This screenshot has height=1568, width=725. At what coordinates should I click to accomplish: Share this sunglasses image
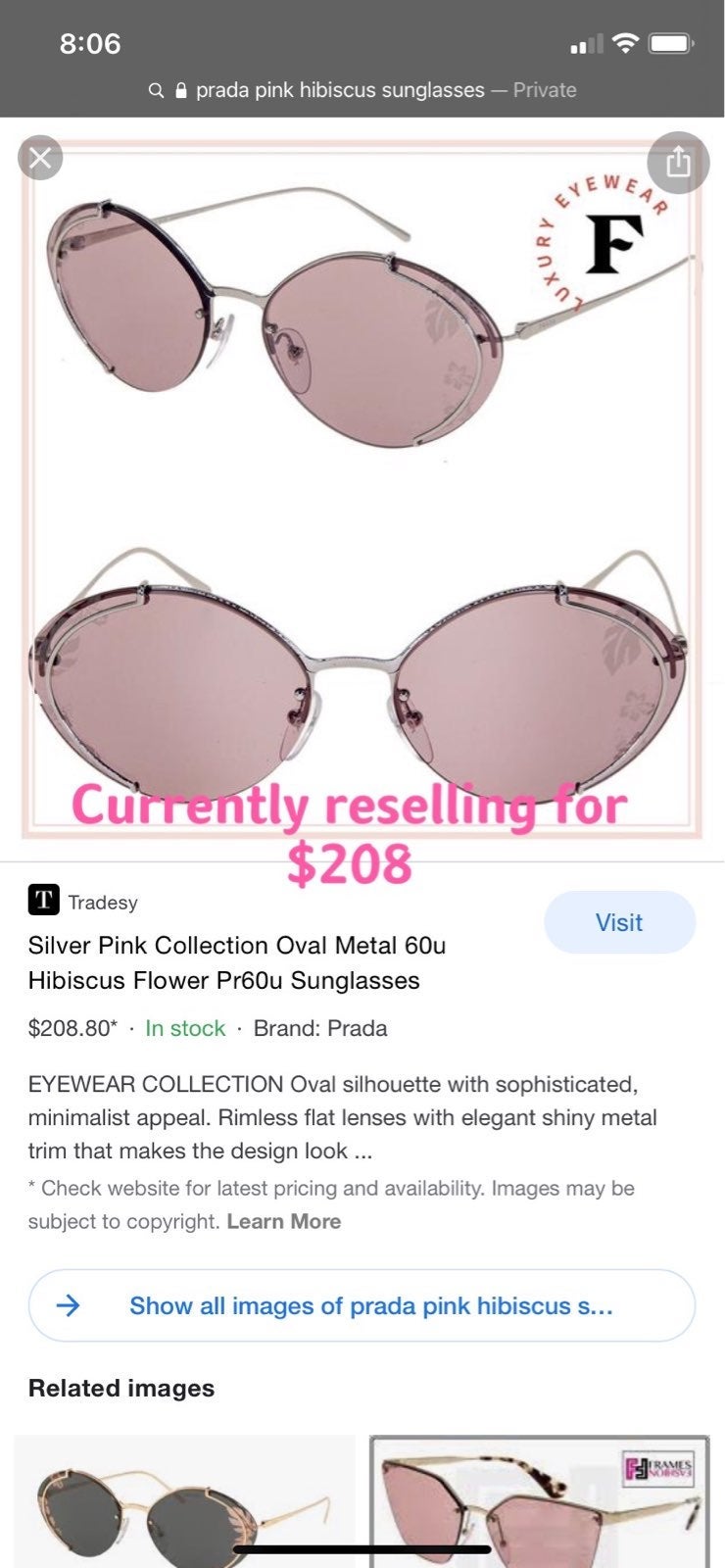coord(678,162)
